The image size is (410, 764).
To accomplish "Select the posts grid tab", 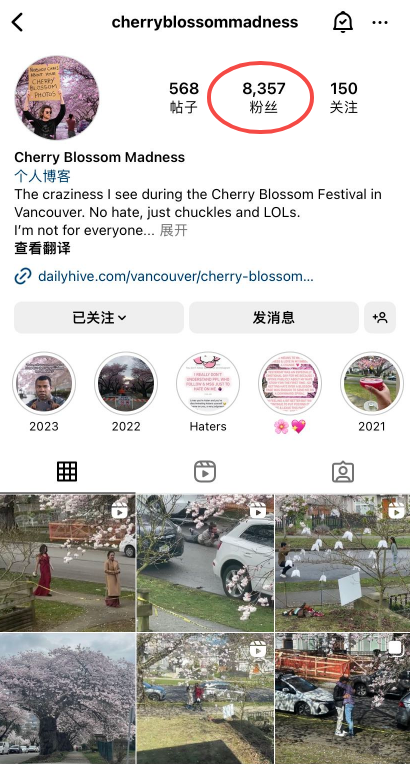I will (x=67, y=472).
